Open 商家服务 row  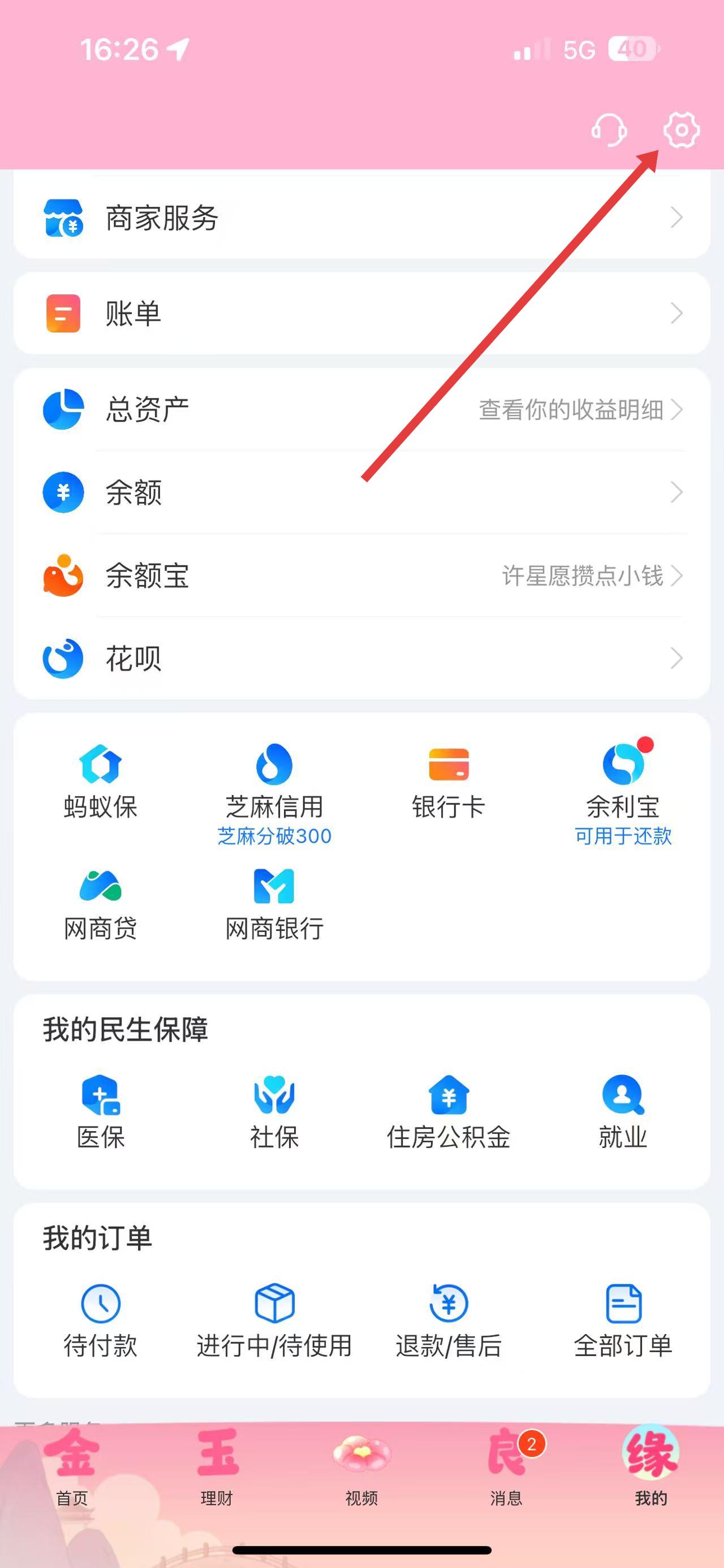[x=361, y=218]
